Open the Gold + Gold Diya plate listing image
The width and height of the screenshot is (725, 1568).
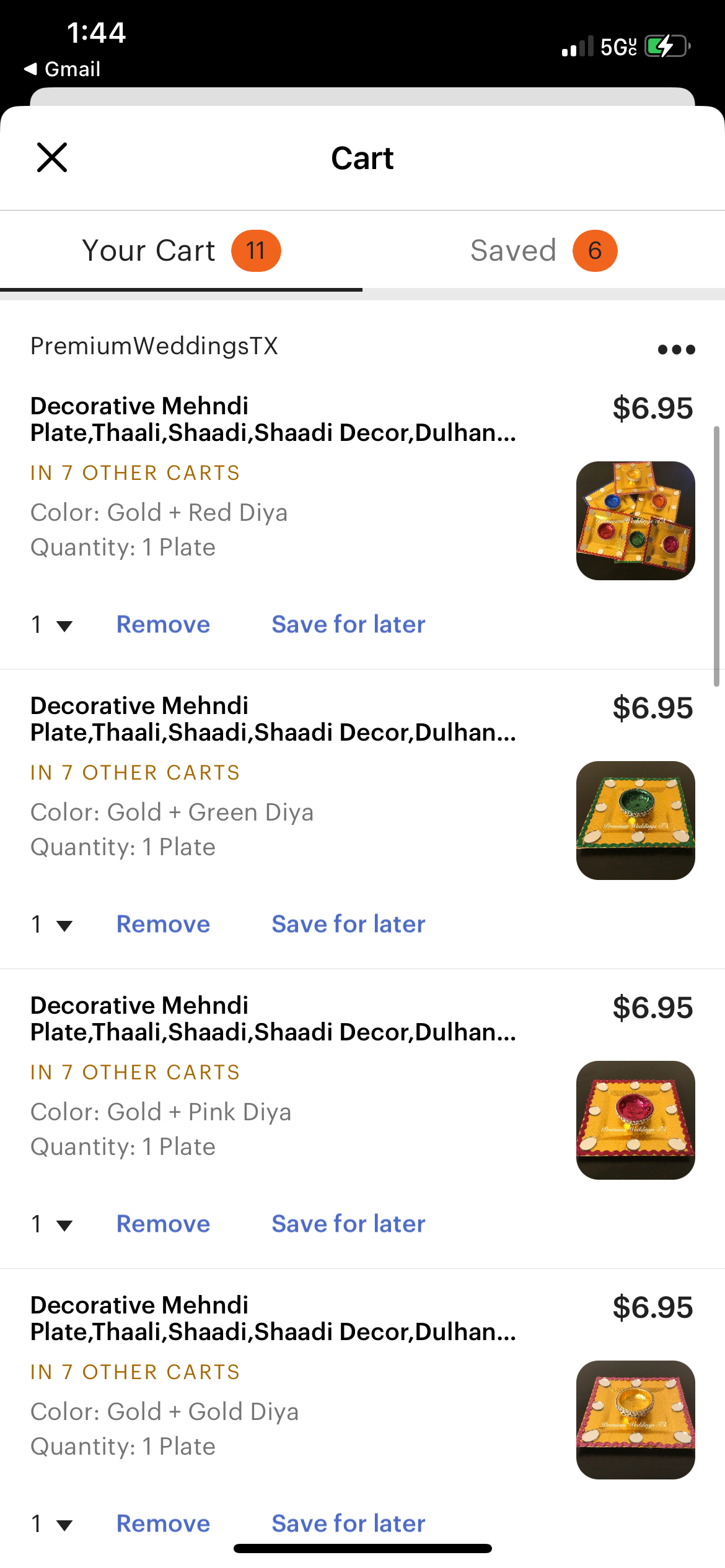(635, 1420)
